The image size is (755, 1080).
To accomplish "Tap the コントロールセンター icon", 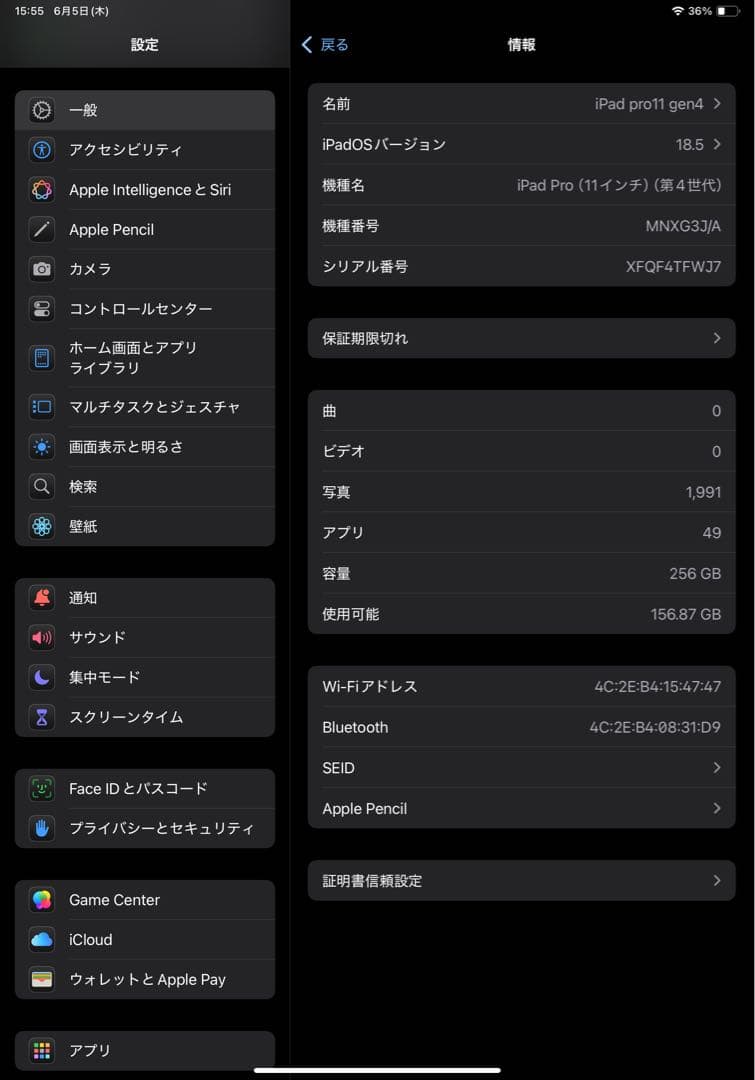I will coord(40,309).
